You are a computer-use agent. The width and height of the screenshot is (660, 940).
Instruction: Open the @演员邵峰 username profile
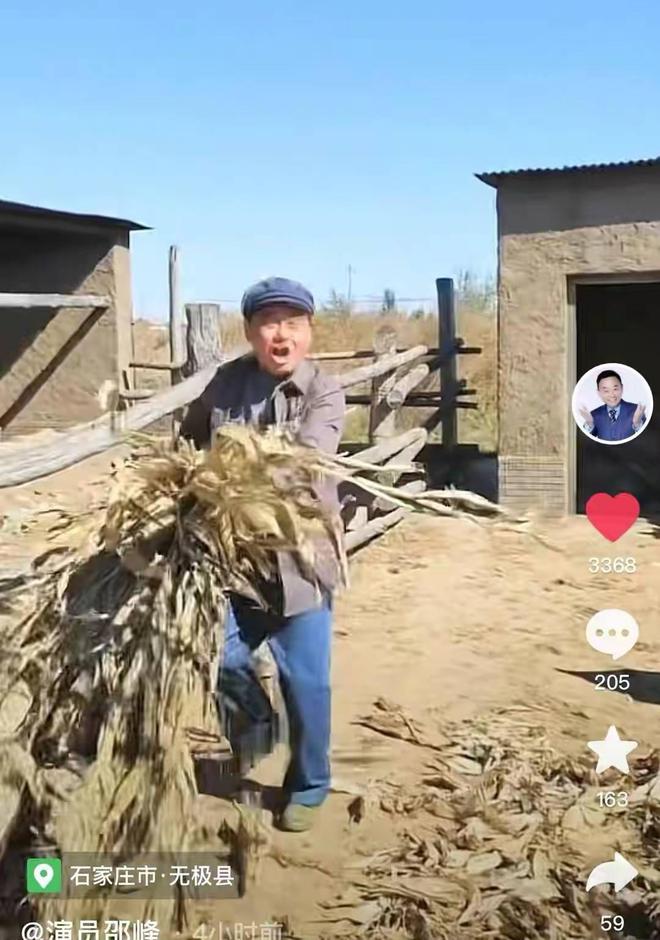click(90, 930)
